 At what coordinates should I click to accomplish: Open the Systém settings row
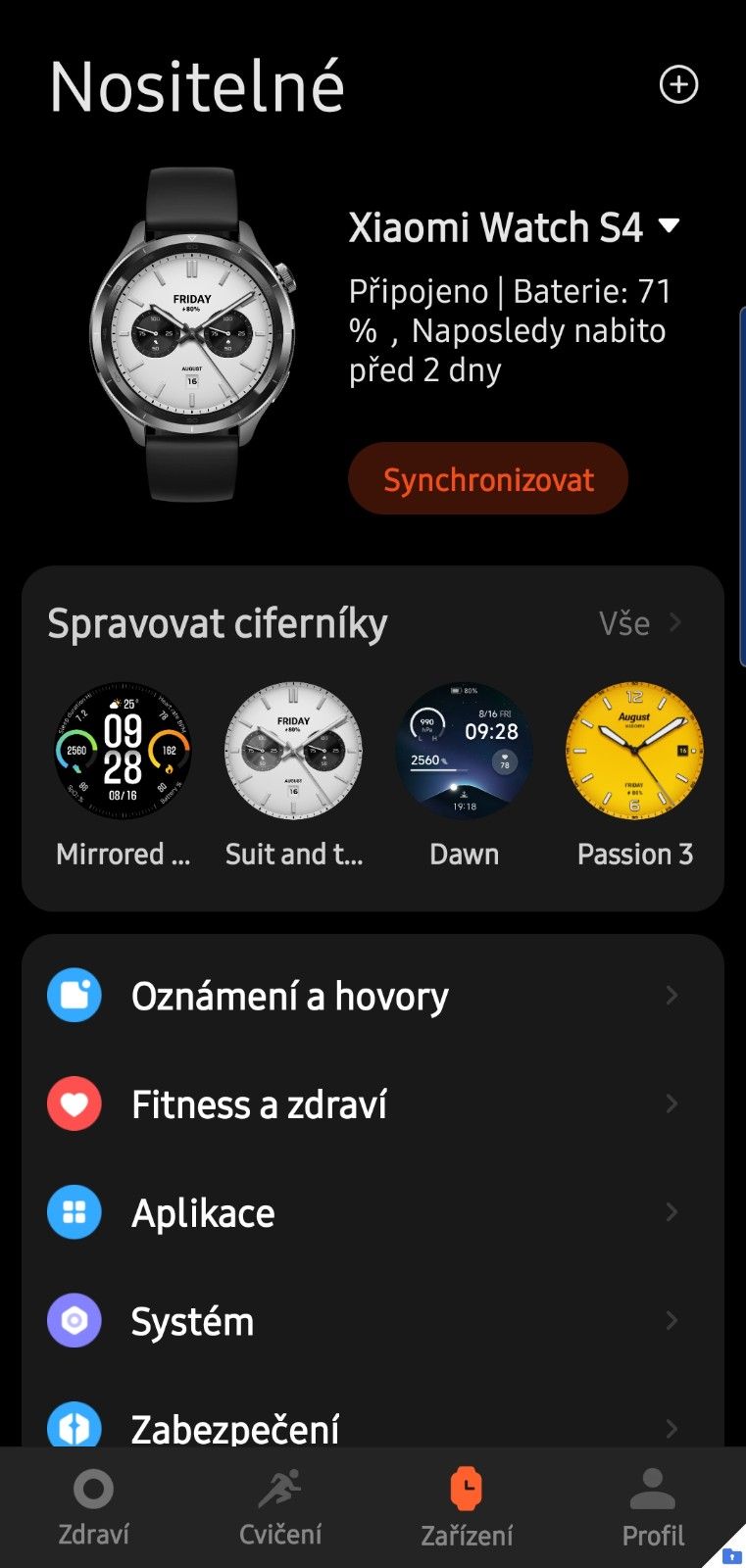pyautogui.click(x=373, y=1321)
